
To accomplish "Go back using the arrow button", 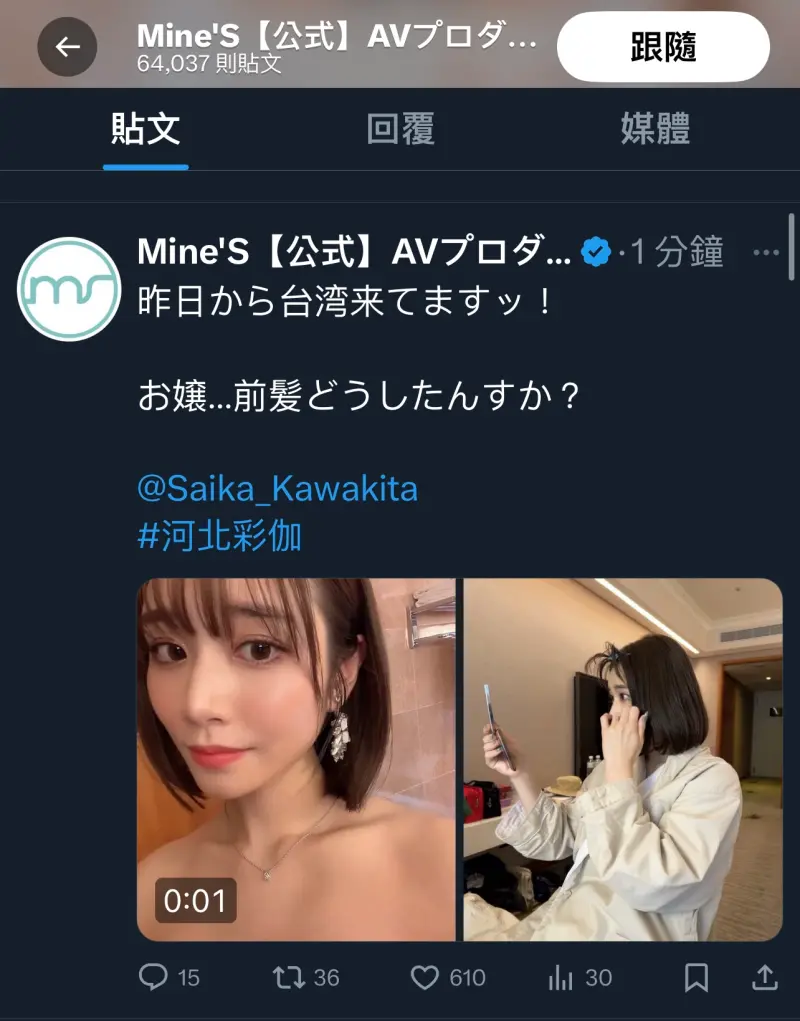I will click(67, 46).
